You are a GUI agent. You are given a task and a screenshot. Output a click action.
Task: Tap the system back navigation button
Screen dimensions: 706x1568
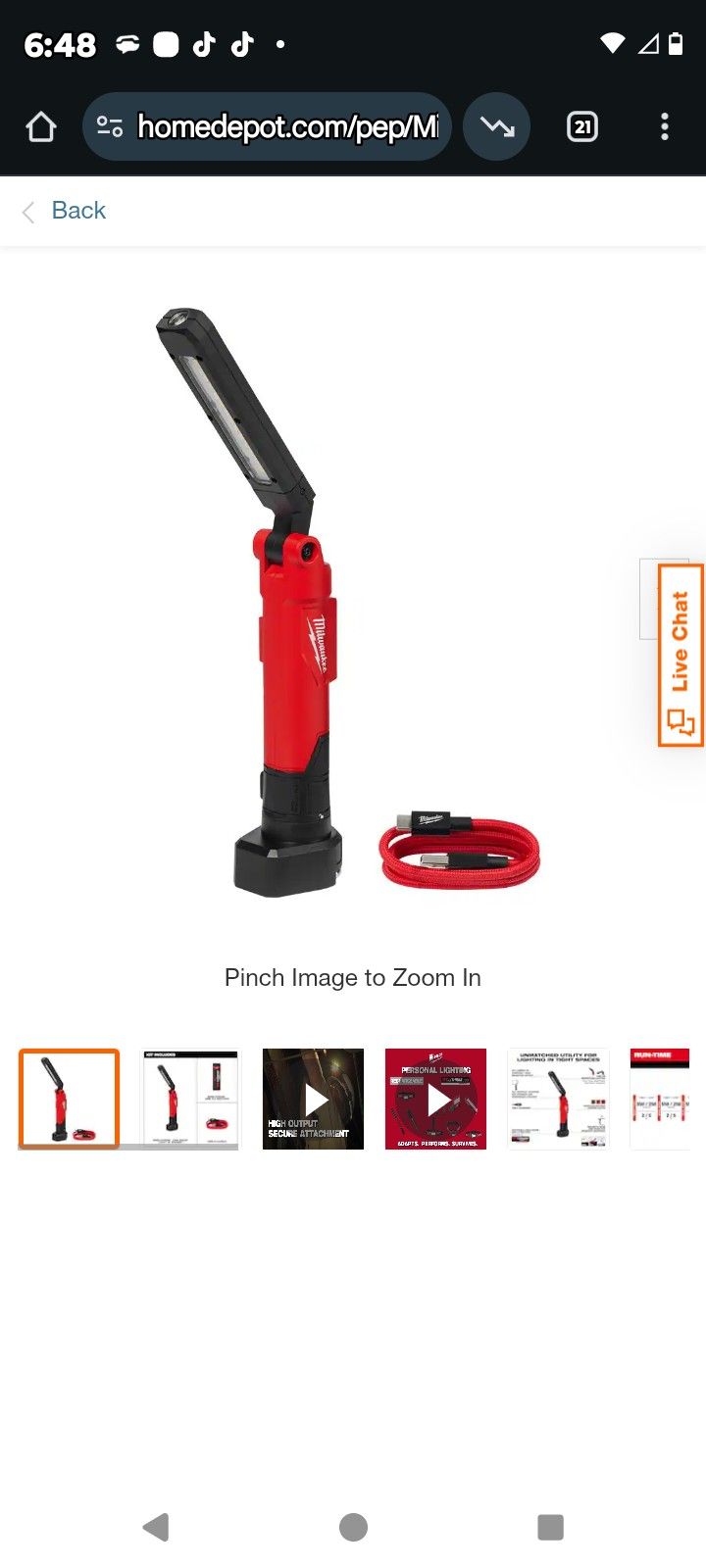pyautogui.click(x=156, y=1527)
